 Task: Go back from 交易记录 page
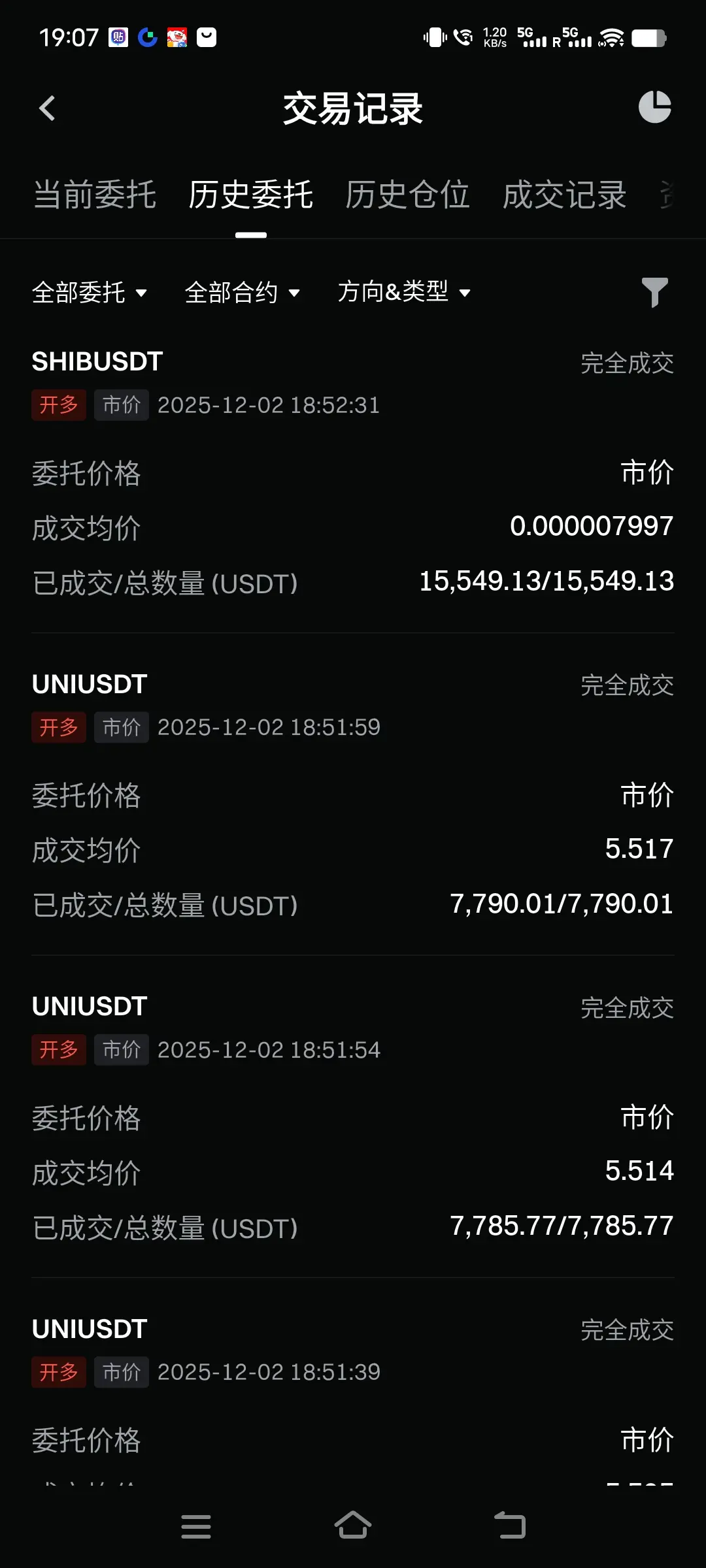pos(47,108)
